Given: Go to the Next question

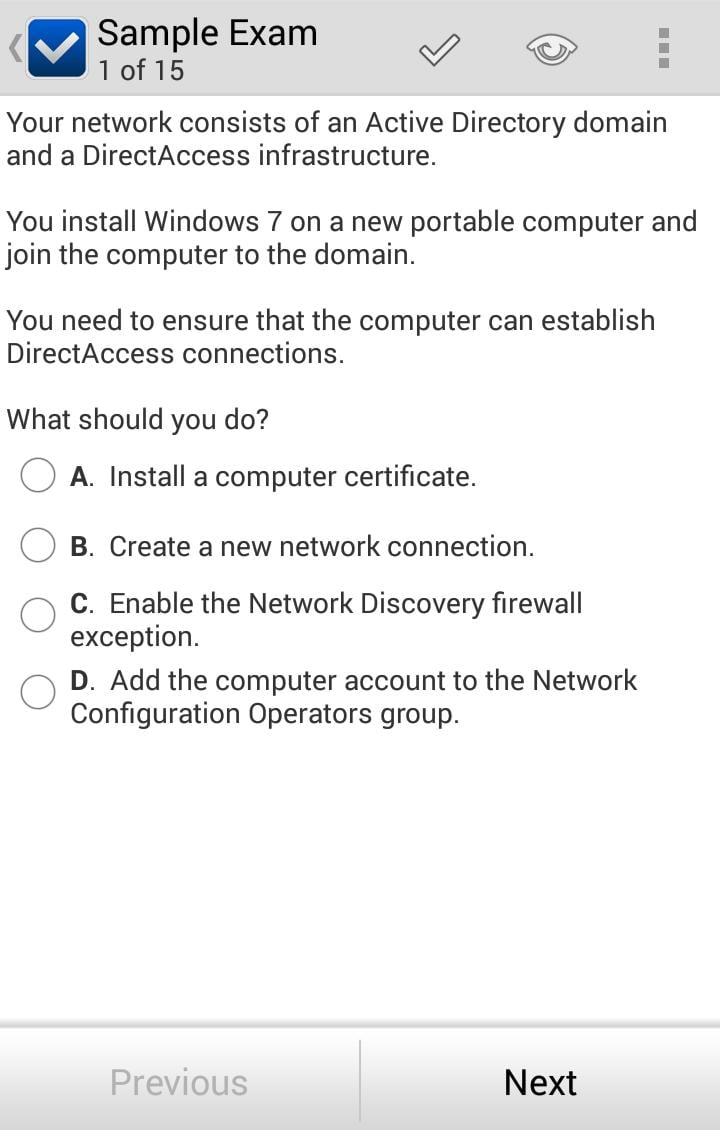Looking at the screenshot, I should coord(540,1082).
